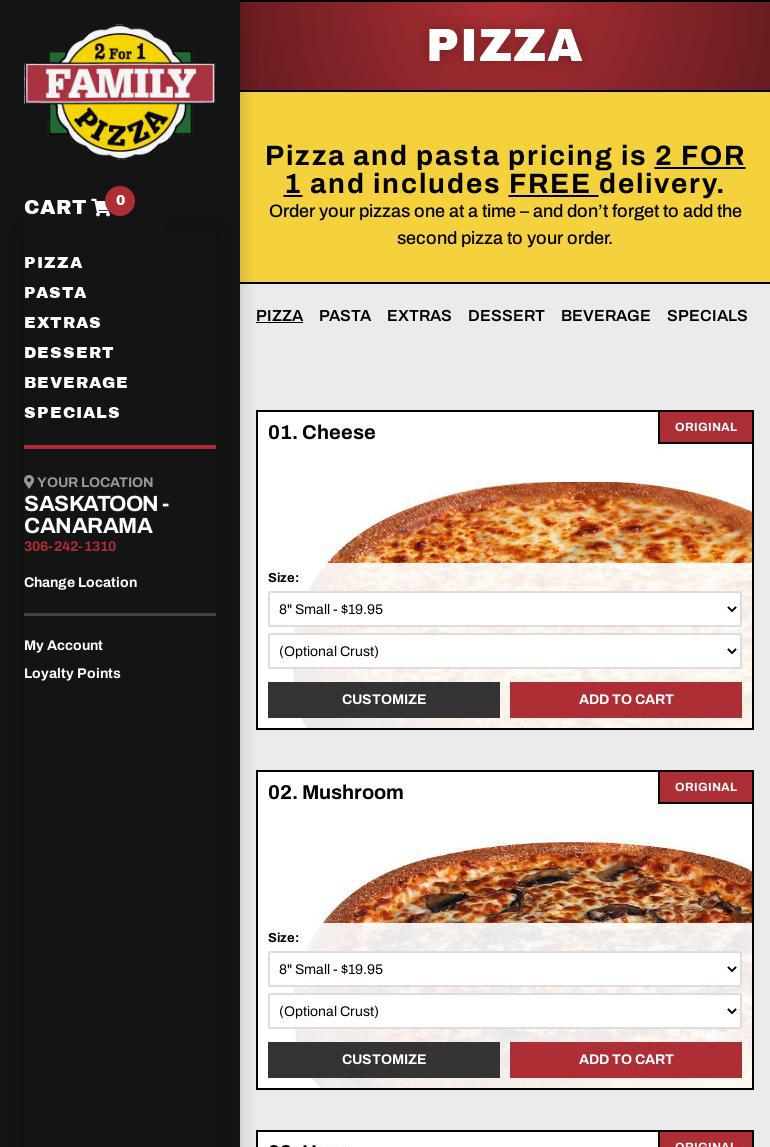Viewport: 770px width, 1147px height.
Task: Switch to the Specials category tab
Action: pos(707,315)
